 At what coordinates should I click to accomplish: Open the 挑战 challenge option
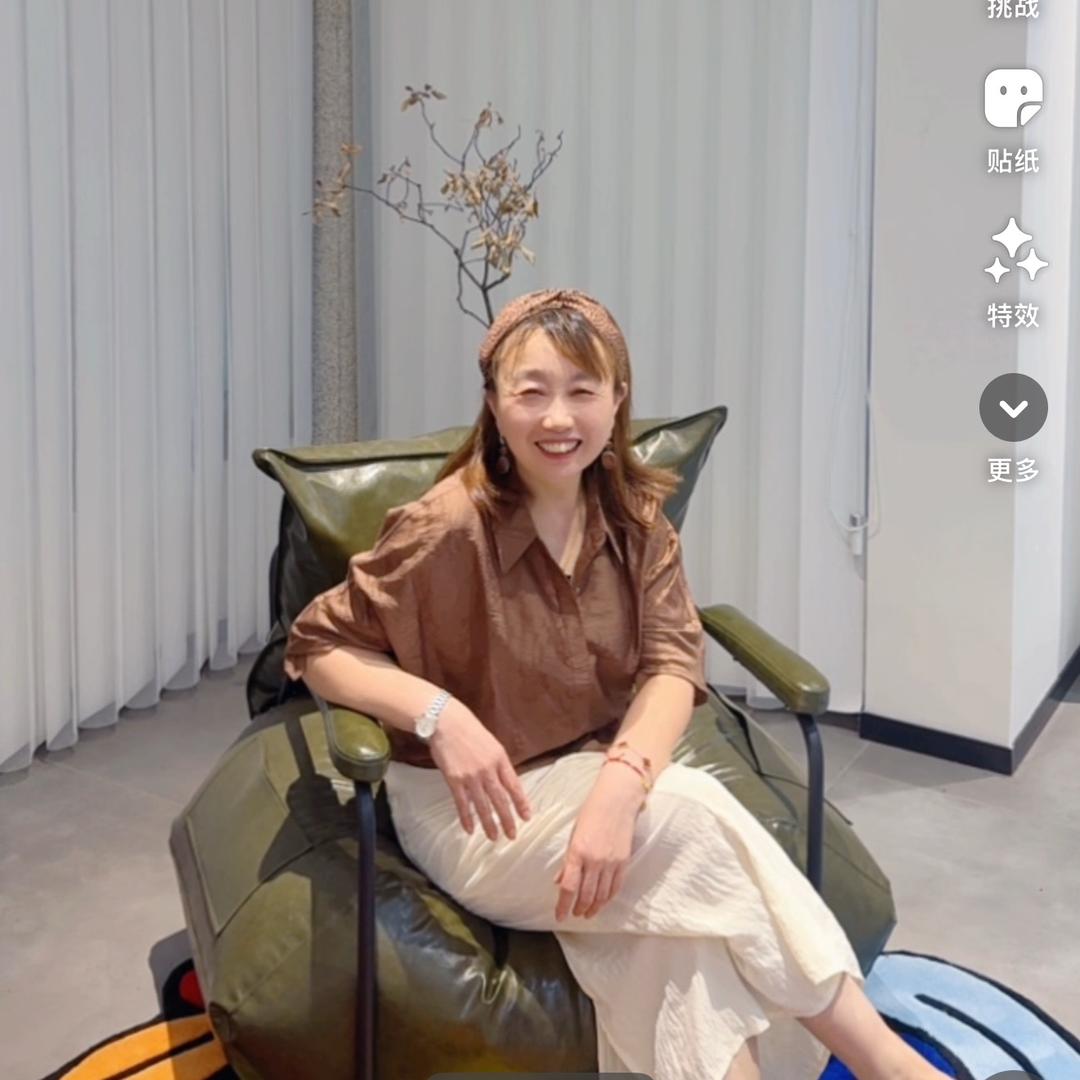(1013, 9)
